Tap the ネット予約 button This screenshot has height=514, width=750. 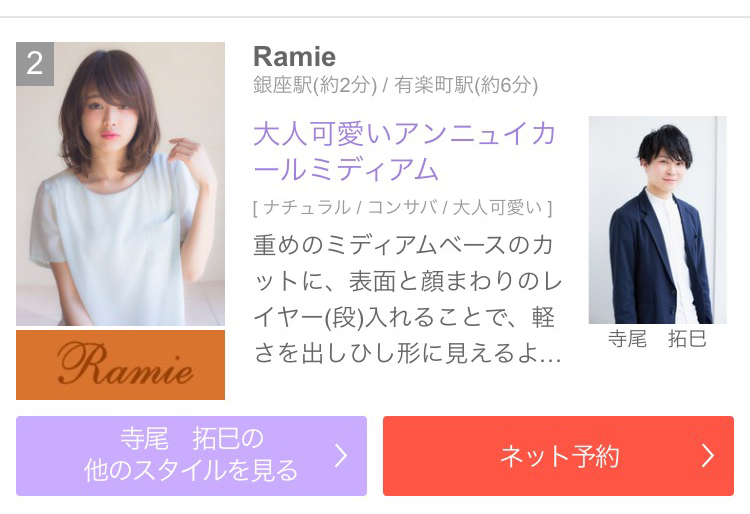click(x=558, y=456)
